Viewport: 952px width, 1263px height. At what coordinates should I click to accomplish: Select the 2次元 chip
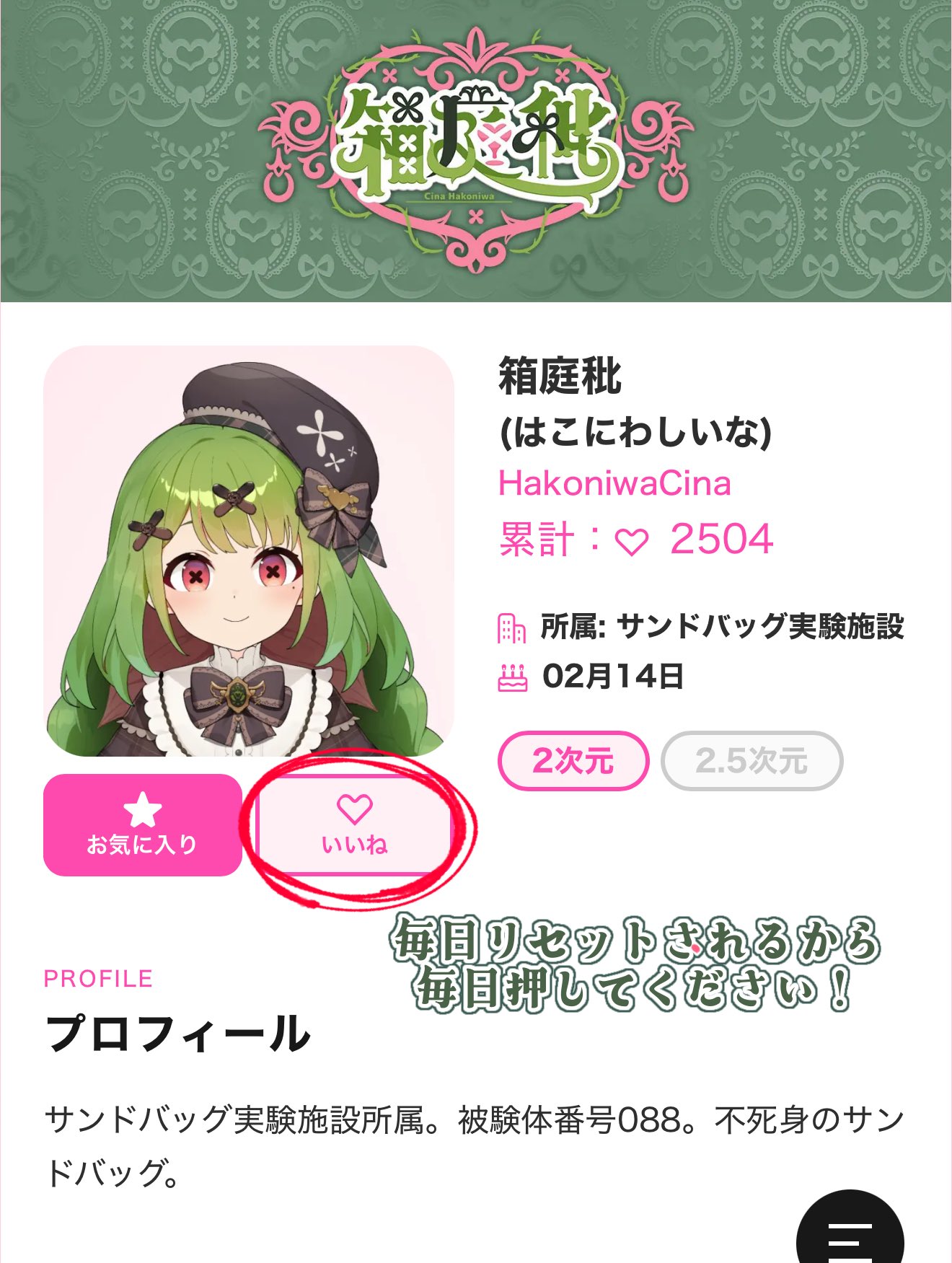pos(573,761)
